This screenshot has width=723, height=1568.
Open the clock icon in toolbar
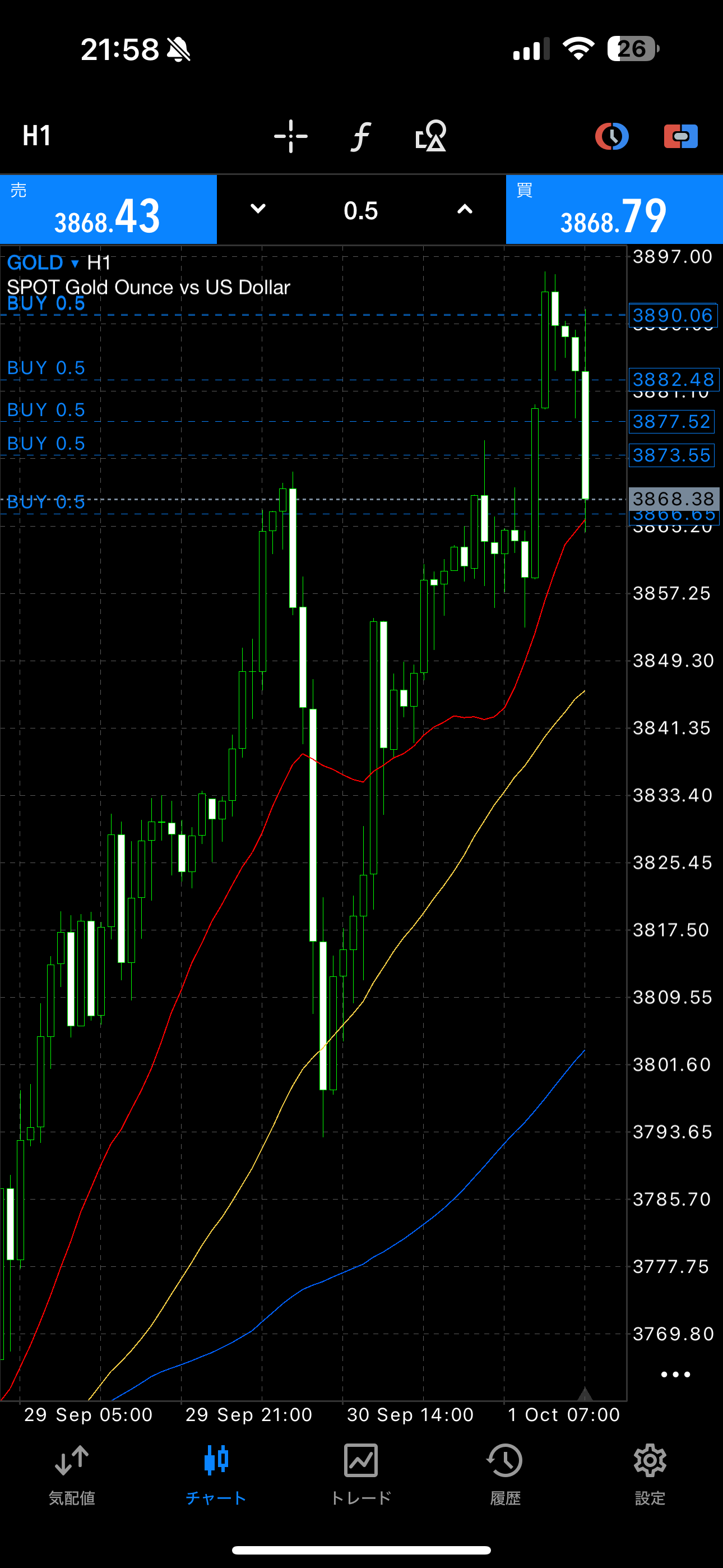point(611,136)
